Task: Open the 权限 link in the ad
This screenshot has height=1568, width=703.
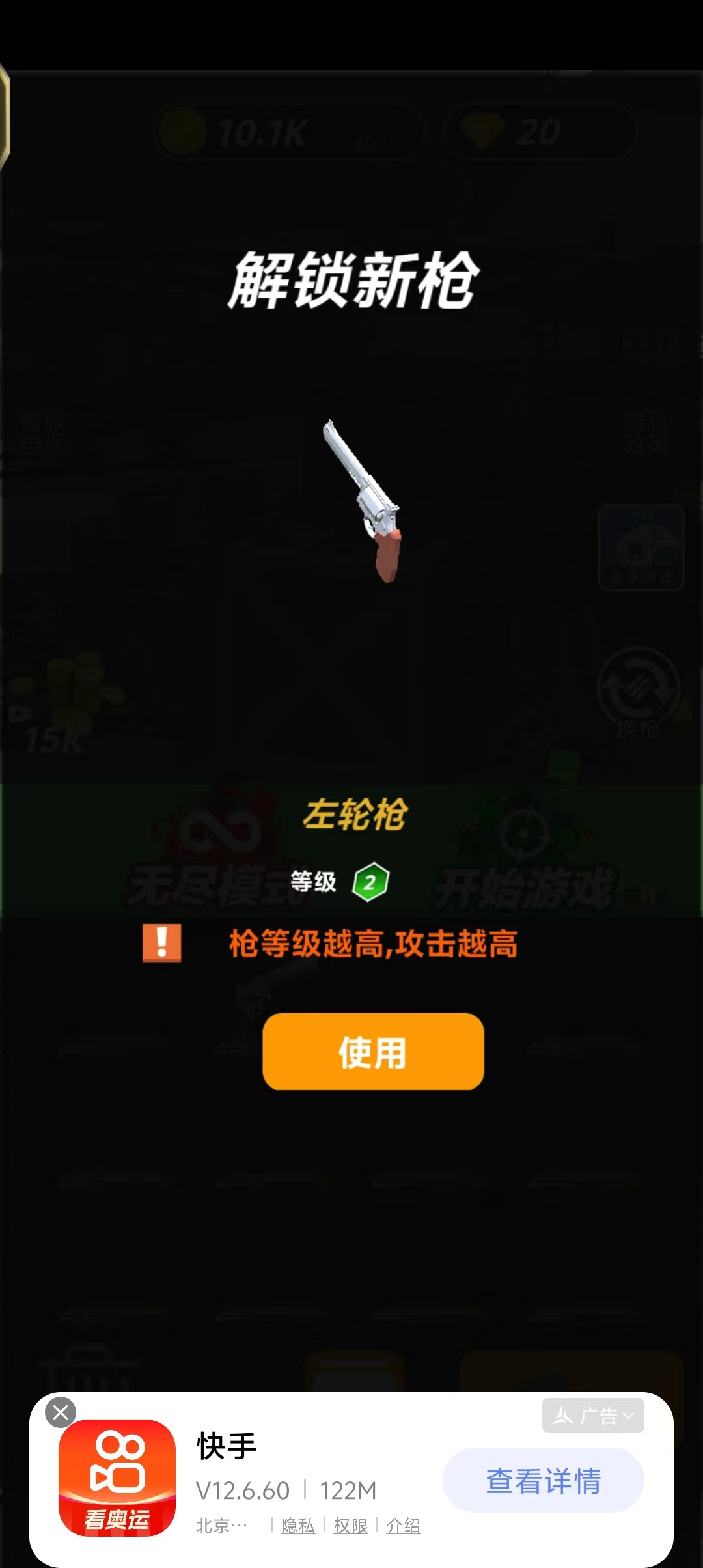Action: [x=350, y=1525]
